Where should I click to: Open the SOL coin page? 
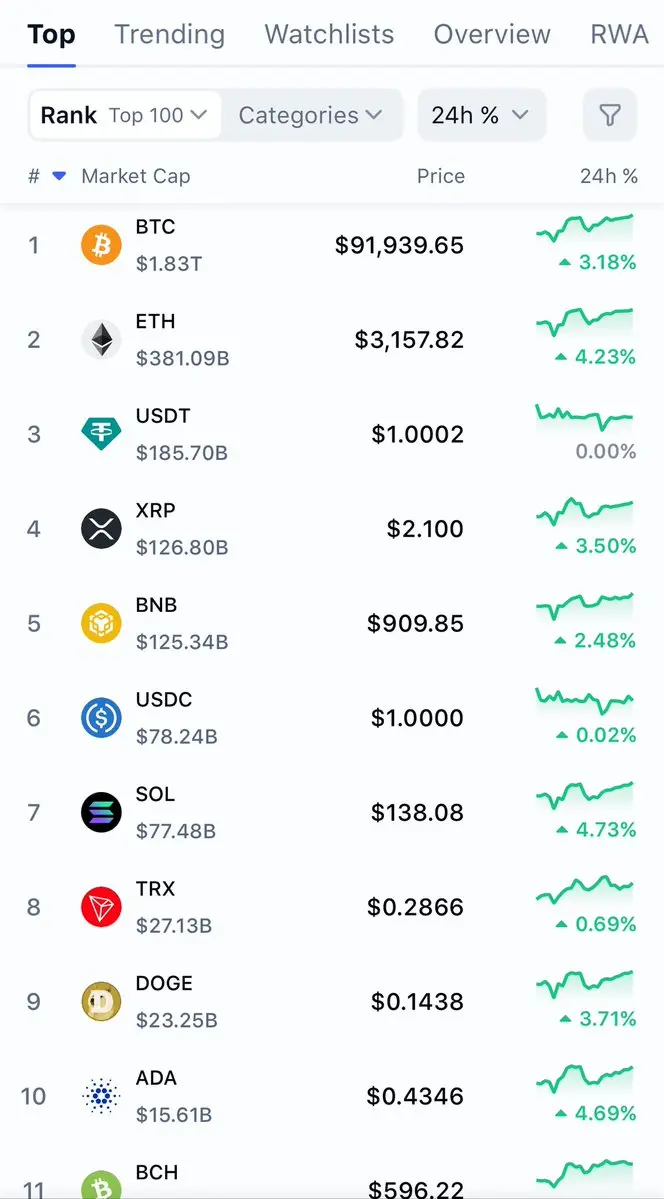click(x=300, y=812)
